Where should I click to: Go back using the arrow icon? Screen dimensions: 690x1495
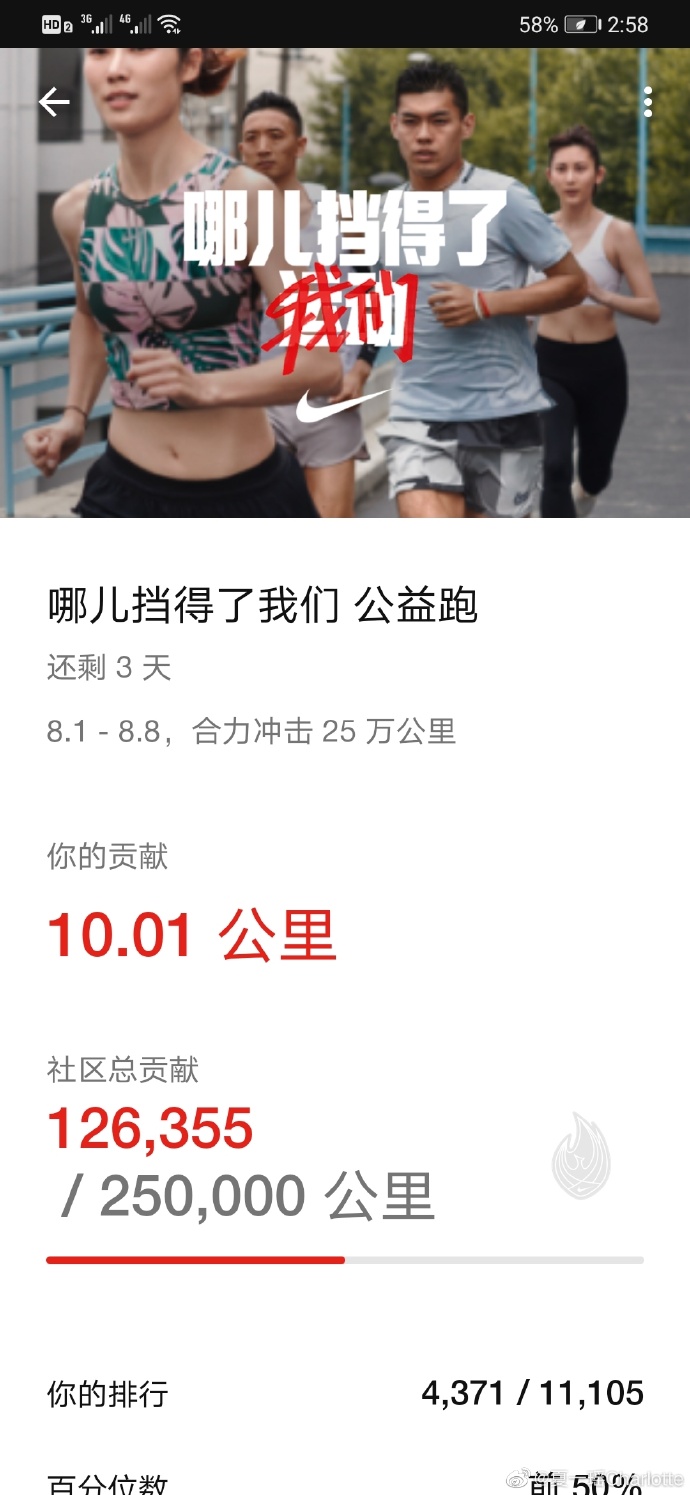tap(54, 102)
